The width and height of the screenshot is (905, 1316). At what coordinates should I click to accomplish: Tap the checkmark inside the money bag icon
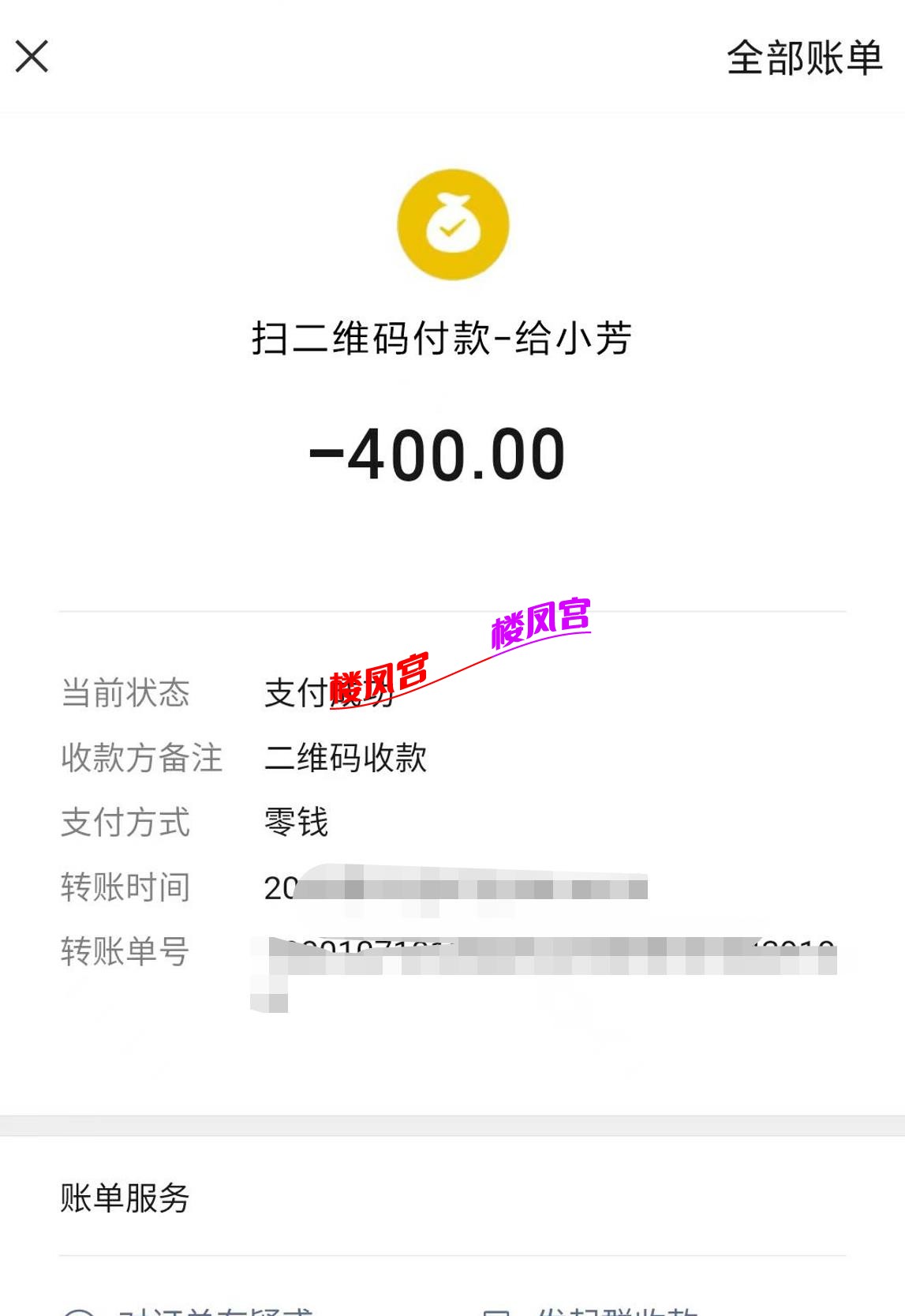pyautogui.click(x=452, y=229)
